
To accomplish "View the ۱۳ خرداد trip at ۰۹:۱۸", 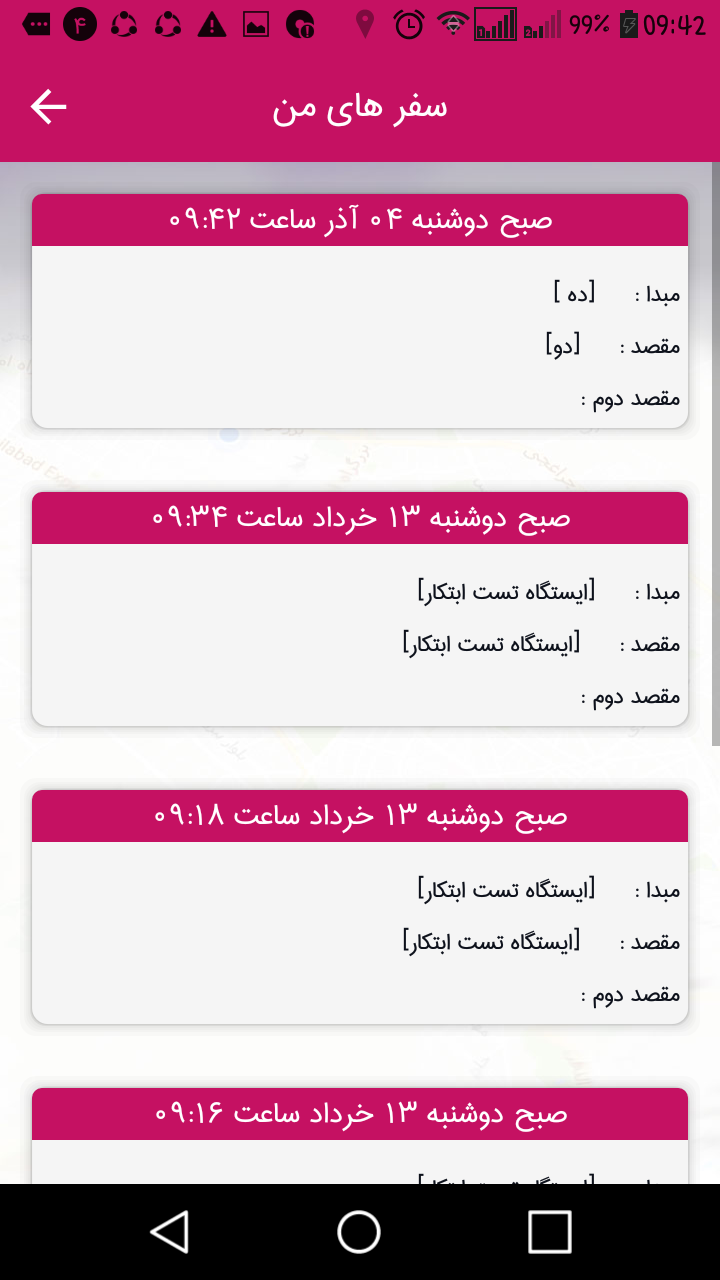I will (x=360, y=907).
